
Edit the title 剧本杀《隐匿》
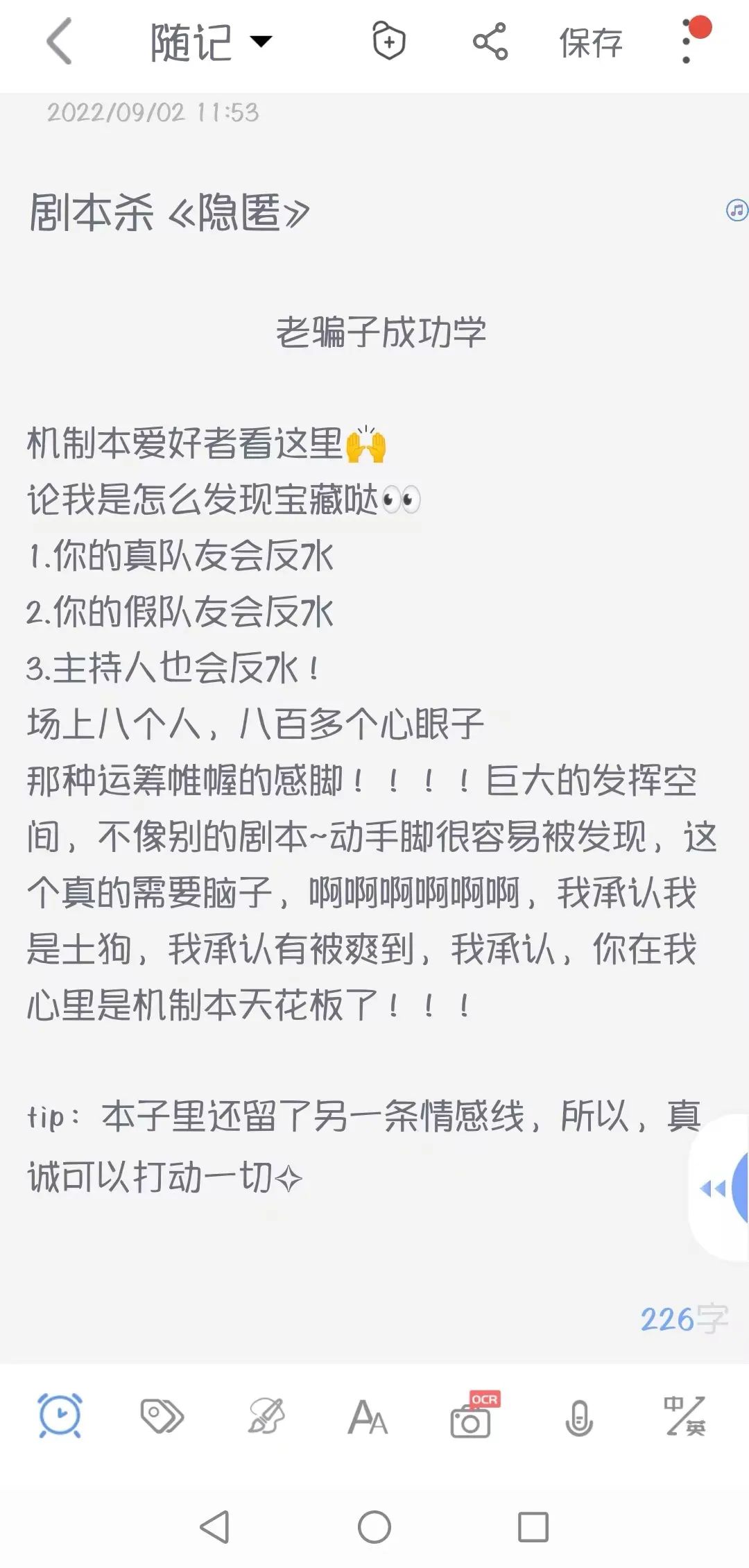169,212
